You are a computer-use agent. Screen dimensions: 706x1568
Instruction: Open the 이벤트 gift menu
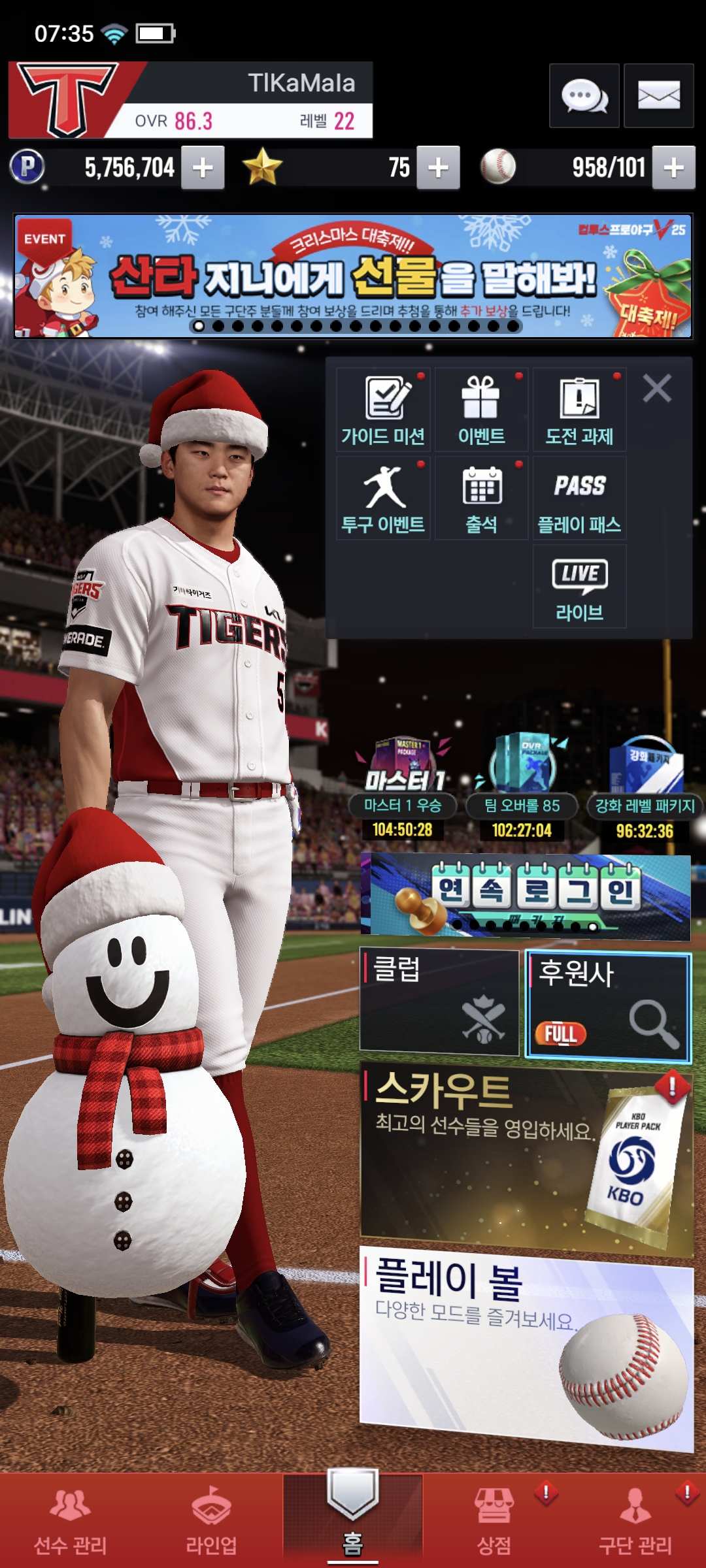coord(481,410)
